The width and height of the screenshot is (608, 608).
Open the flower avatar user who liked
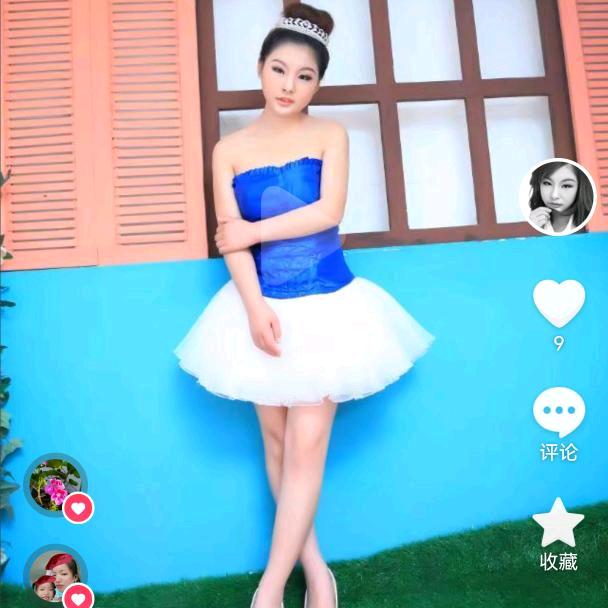click(x=55, y=485)
